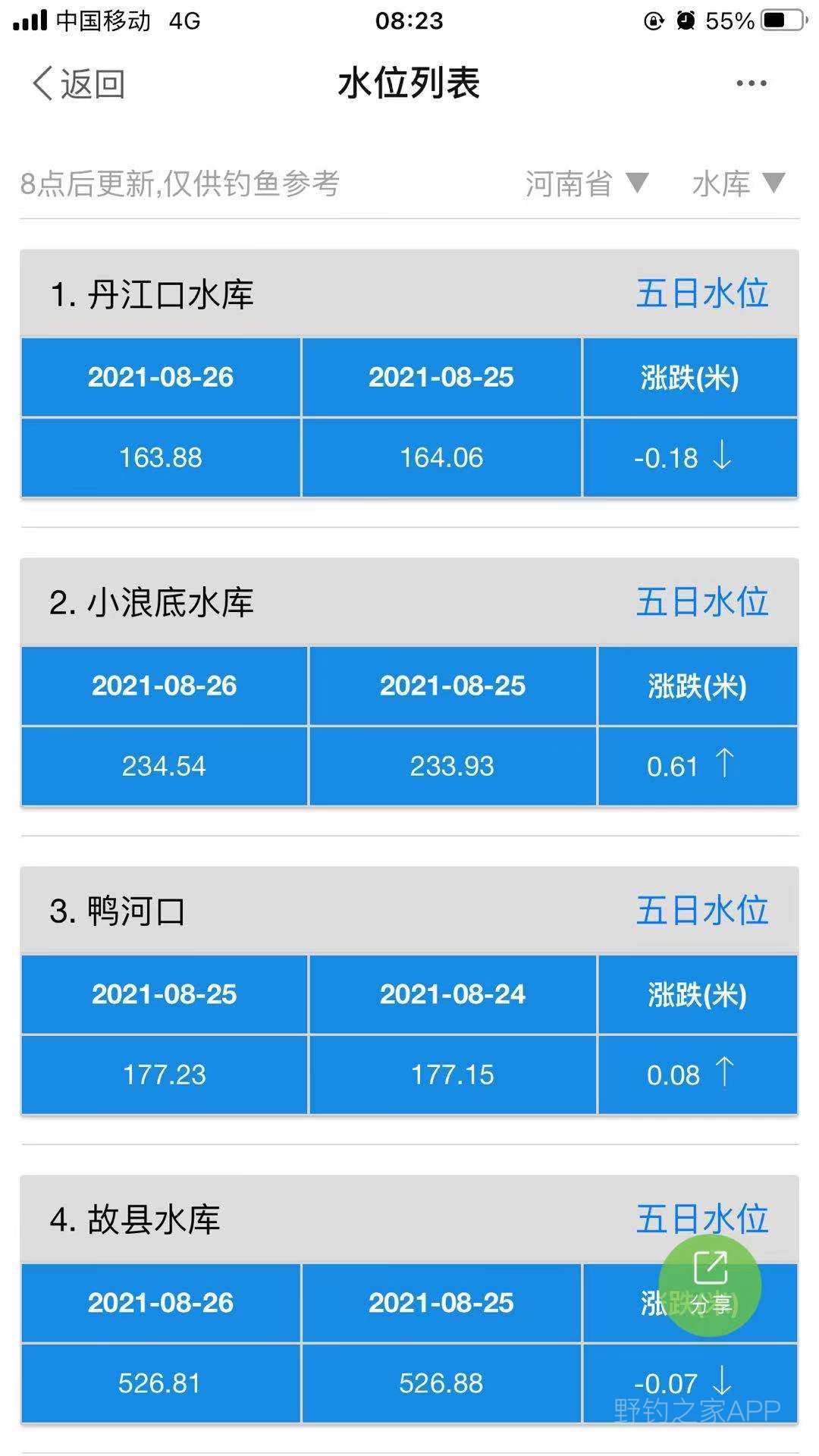
Task: View 五日水位 for 小浪底水库
Action: [702, 602]
